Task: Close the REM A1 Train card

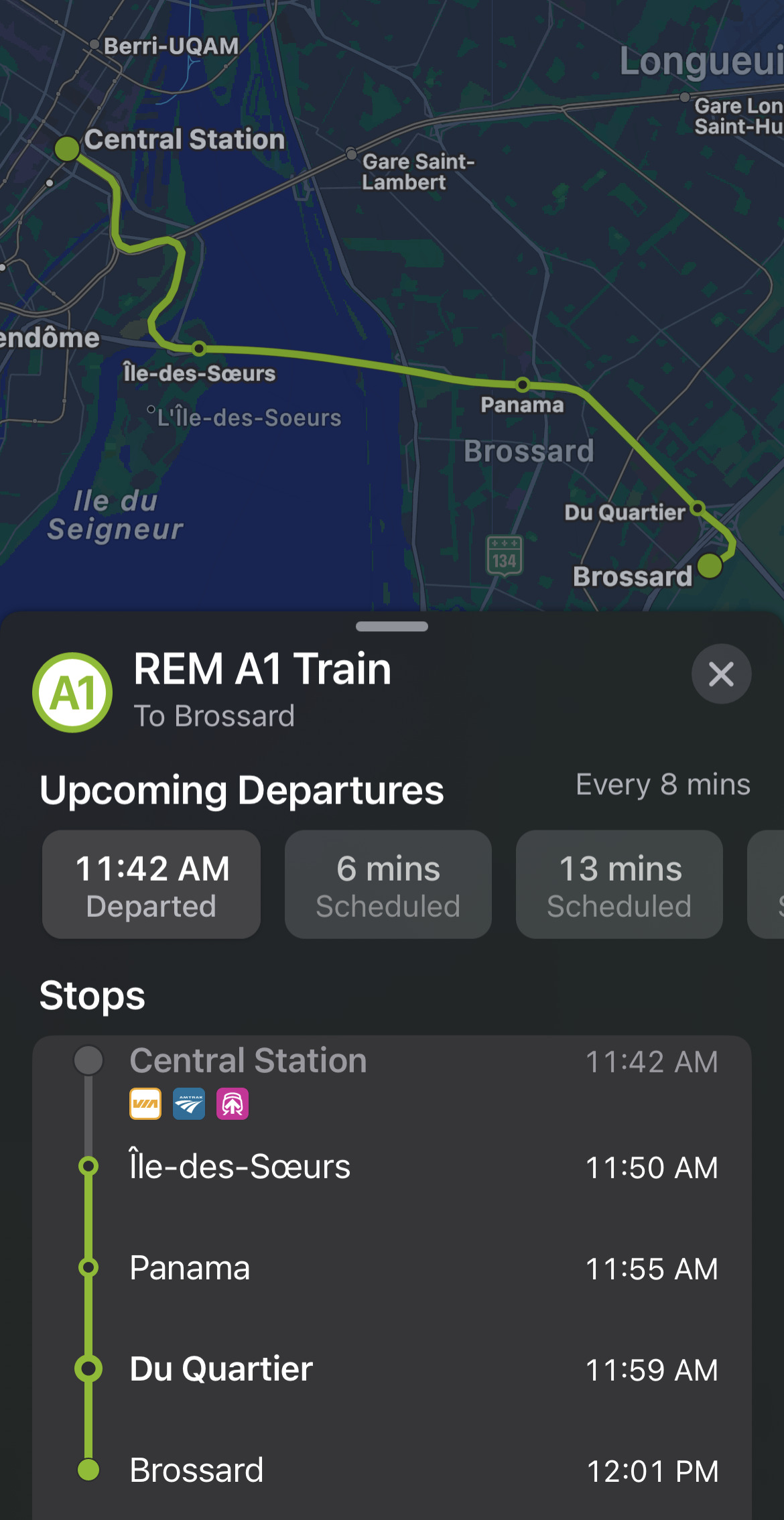Action: pos(721,674)
